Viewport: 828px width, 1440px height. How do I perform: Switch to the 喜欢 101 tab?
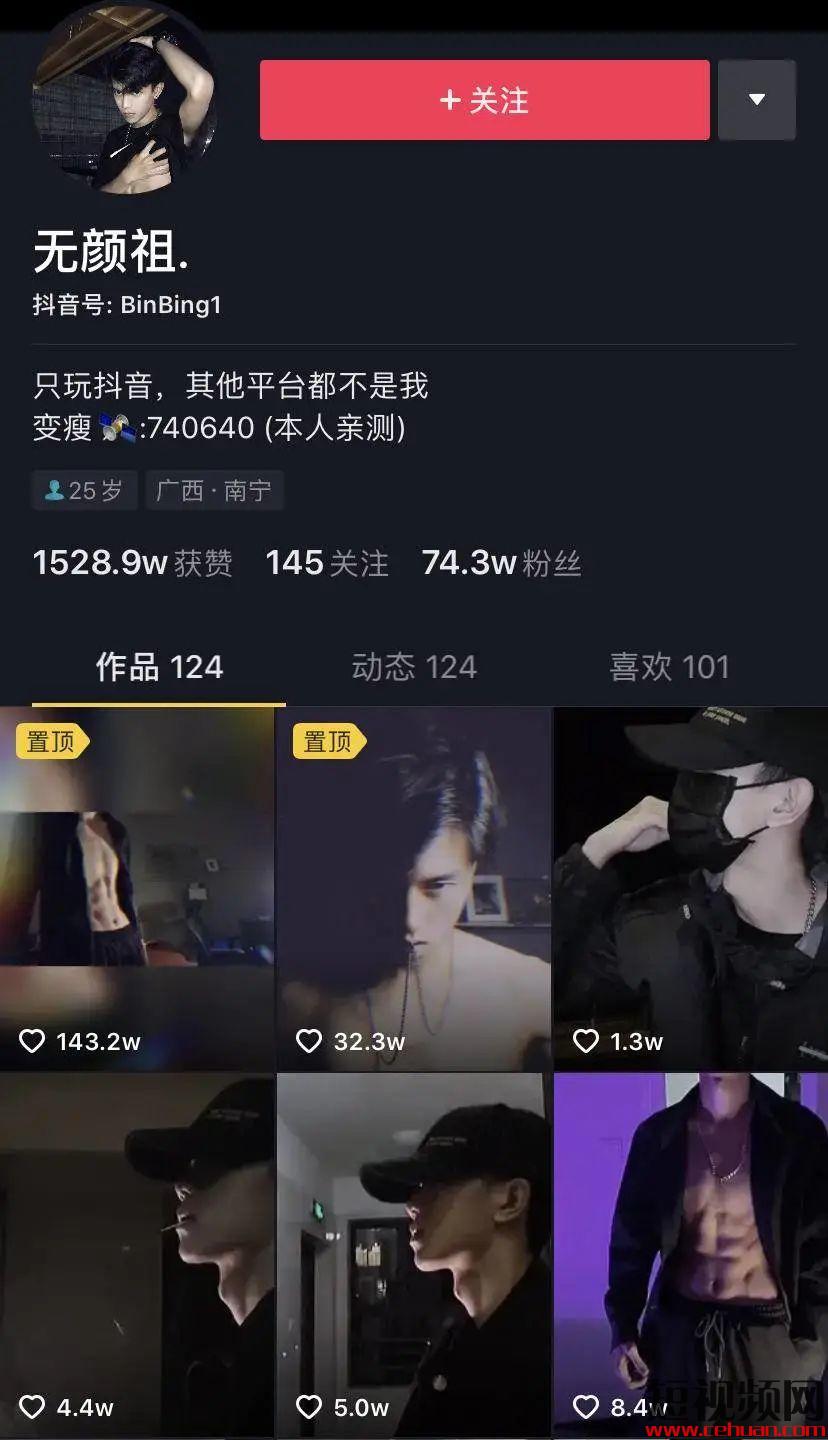pyautogui.click(x=669, y=667)
